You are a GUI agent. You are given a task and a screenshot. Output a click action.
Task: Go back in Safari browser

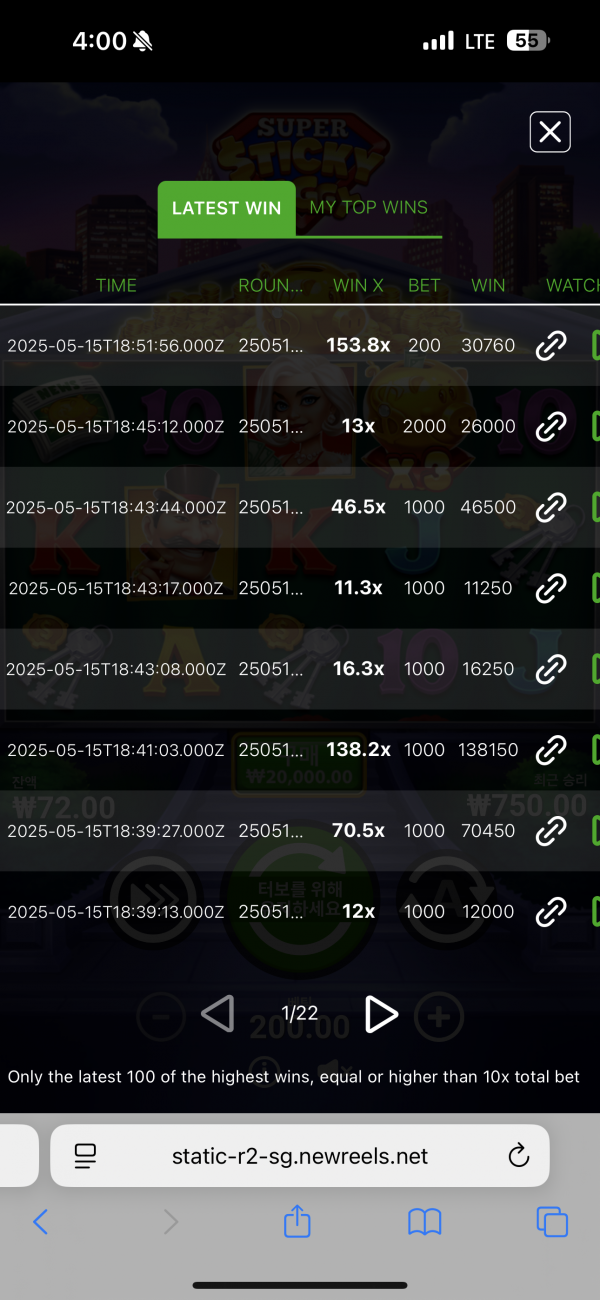click(x=41, y=1221)
